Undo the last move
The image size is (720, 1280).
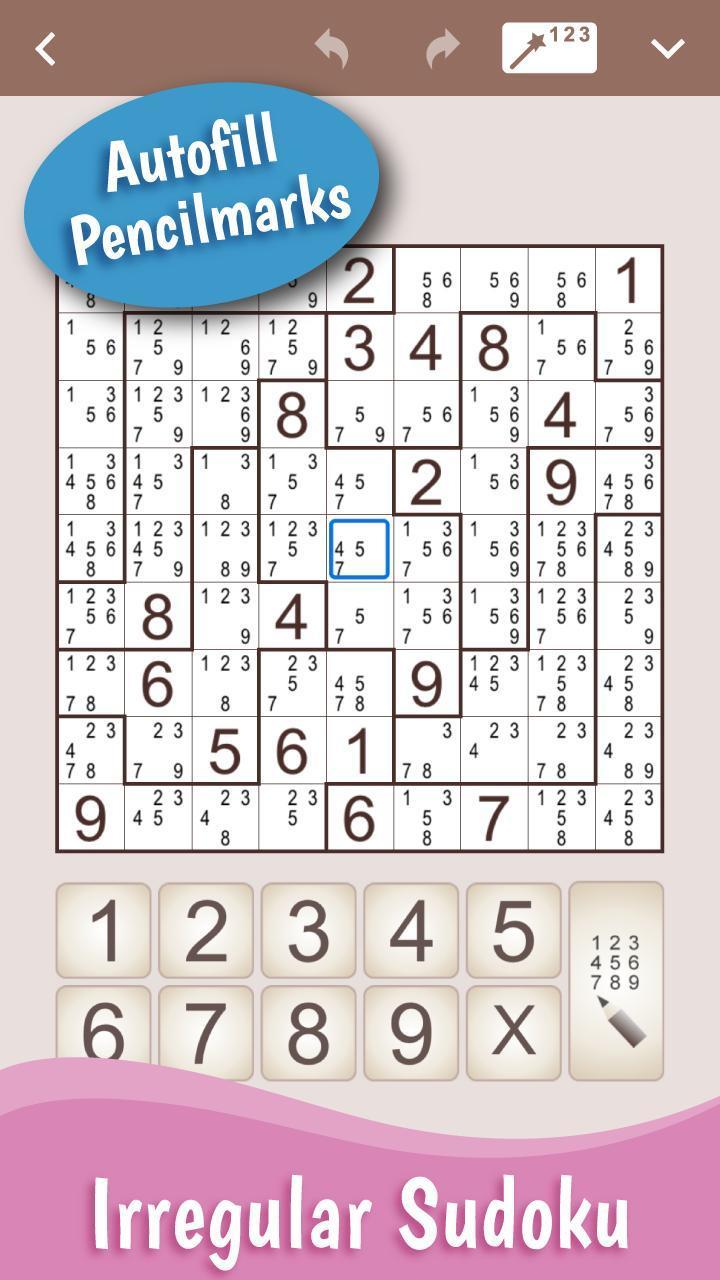click(x=332, y=48)
